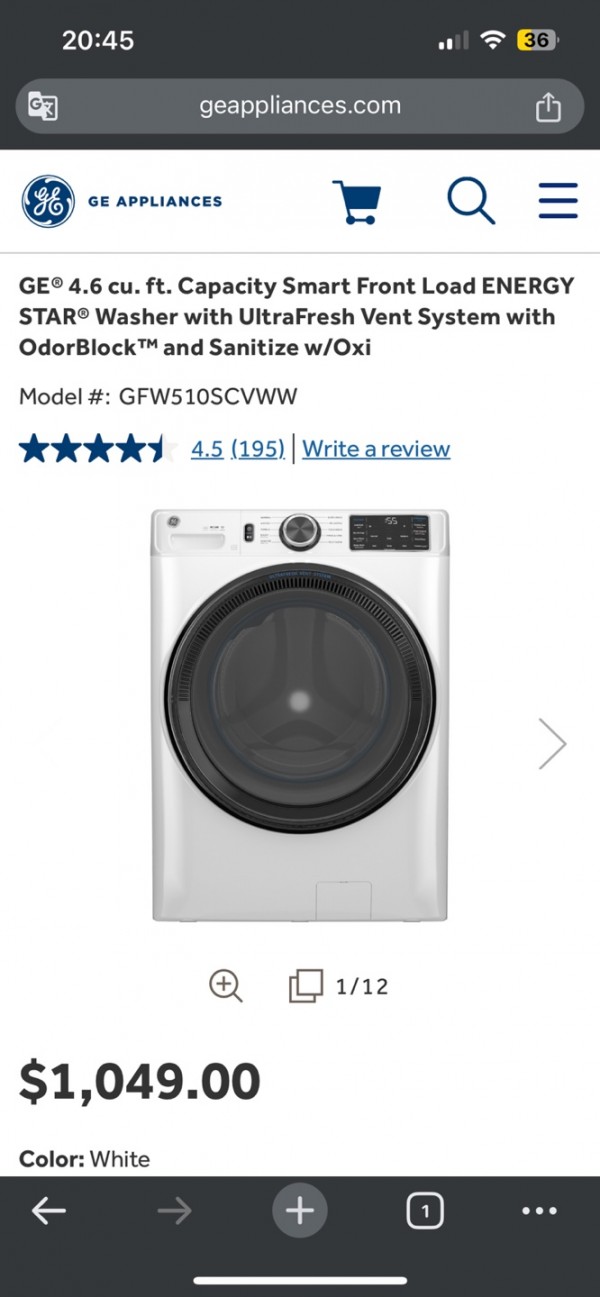Open the washer product photo
Image resolution: width=600 pixels, height=1297 pixels.
pyautogui.click(x=299, y=715)
